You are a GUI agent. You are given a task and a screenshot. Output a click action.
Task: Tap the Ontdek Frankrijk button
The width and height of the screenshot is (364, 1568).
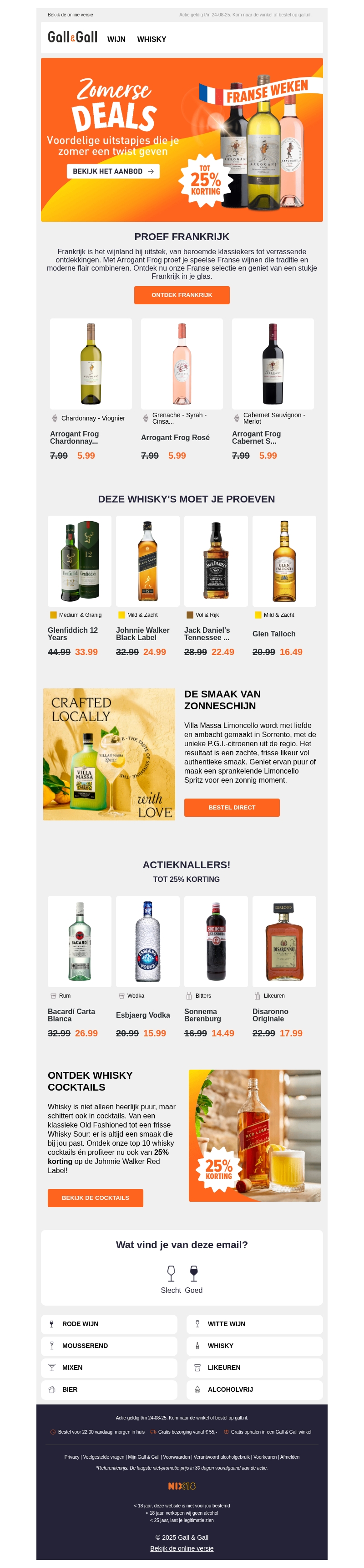click(182, 295)
